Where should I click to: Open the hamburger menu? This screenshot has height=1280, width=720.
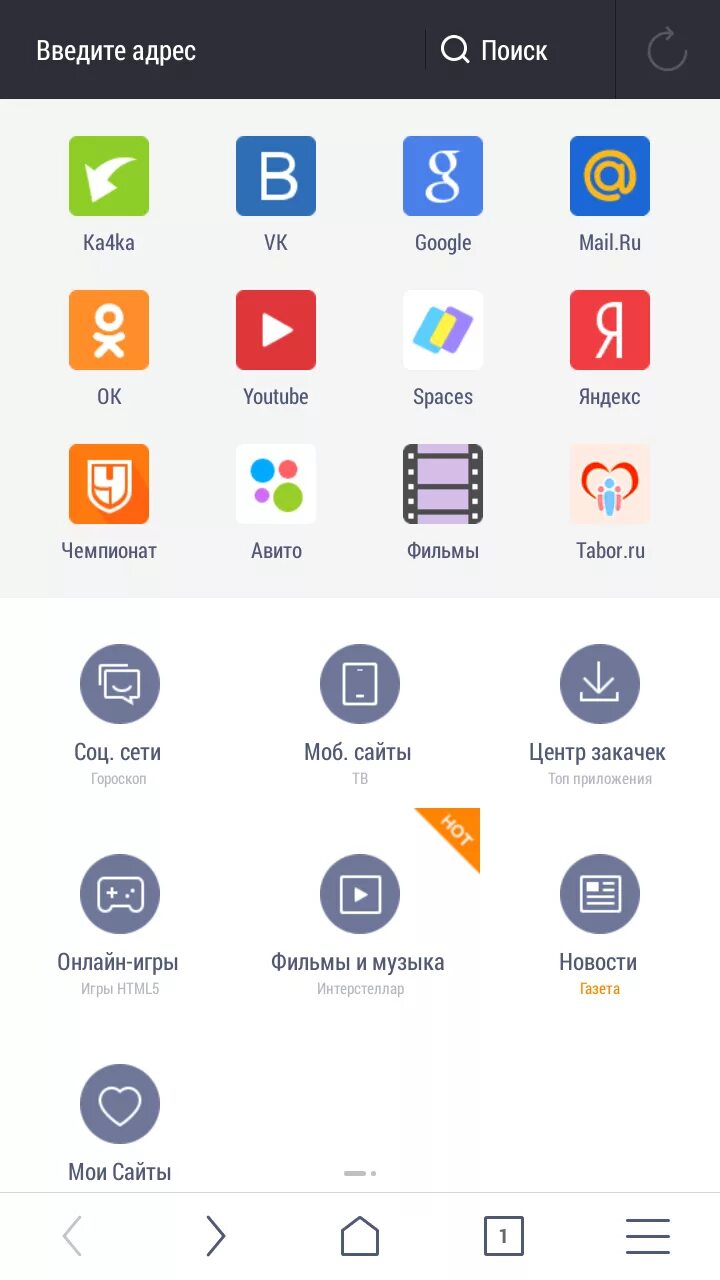click(648, 1237)
